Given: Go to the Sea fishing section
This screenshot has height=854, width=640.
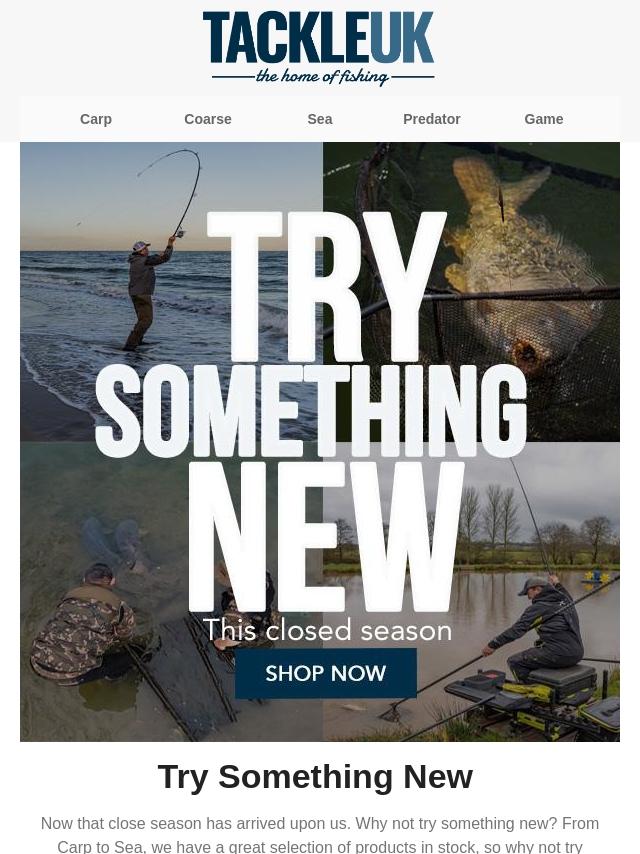Looking at the screenshot, I should click(320, 119).
